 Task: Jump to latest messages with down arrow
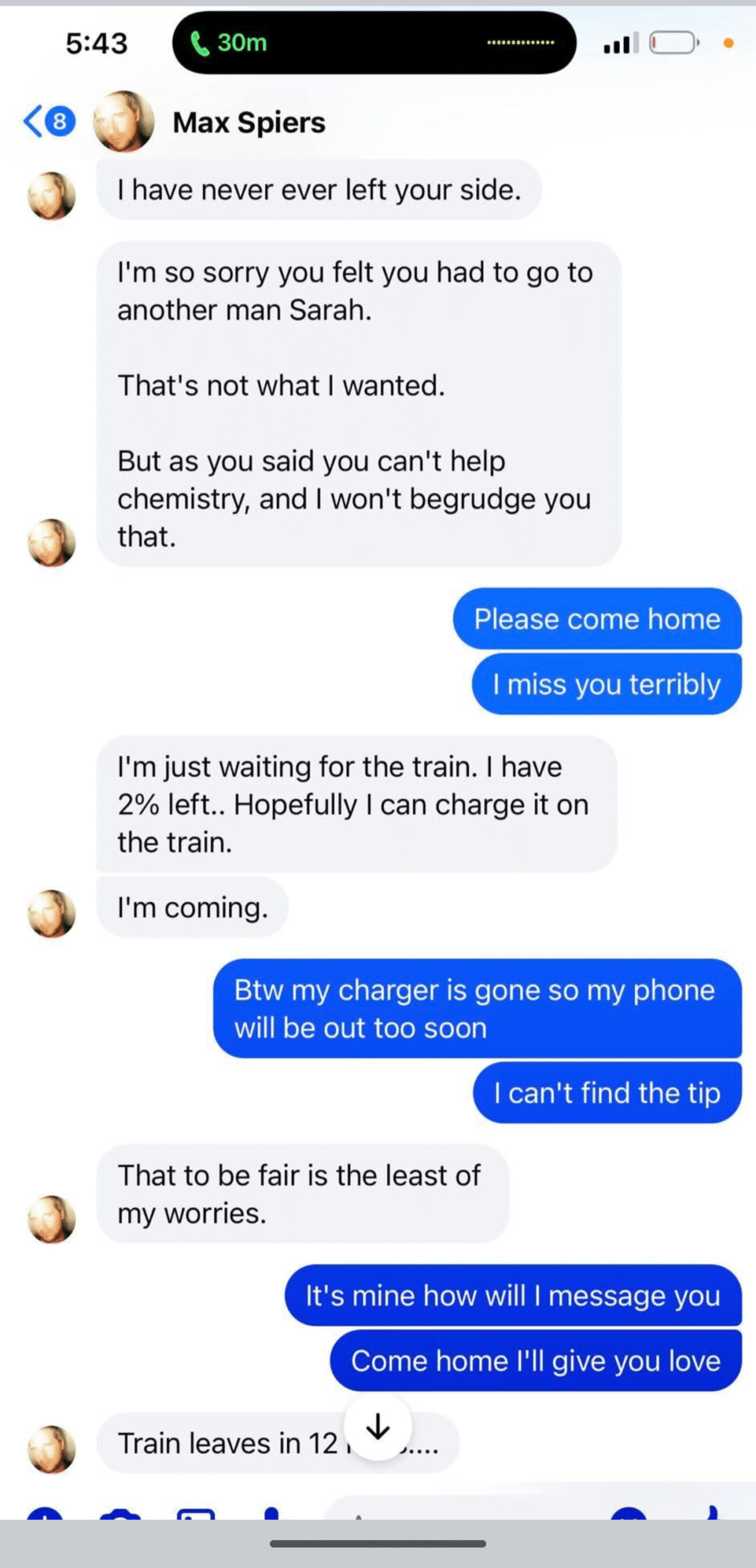tap(378, 1427)
